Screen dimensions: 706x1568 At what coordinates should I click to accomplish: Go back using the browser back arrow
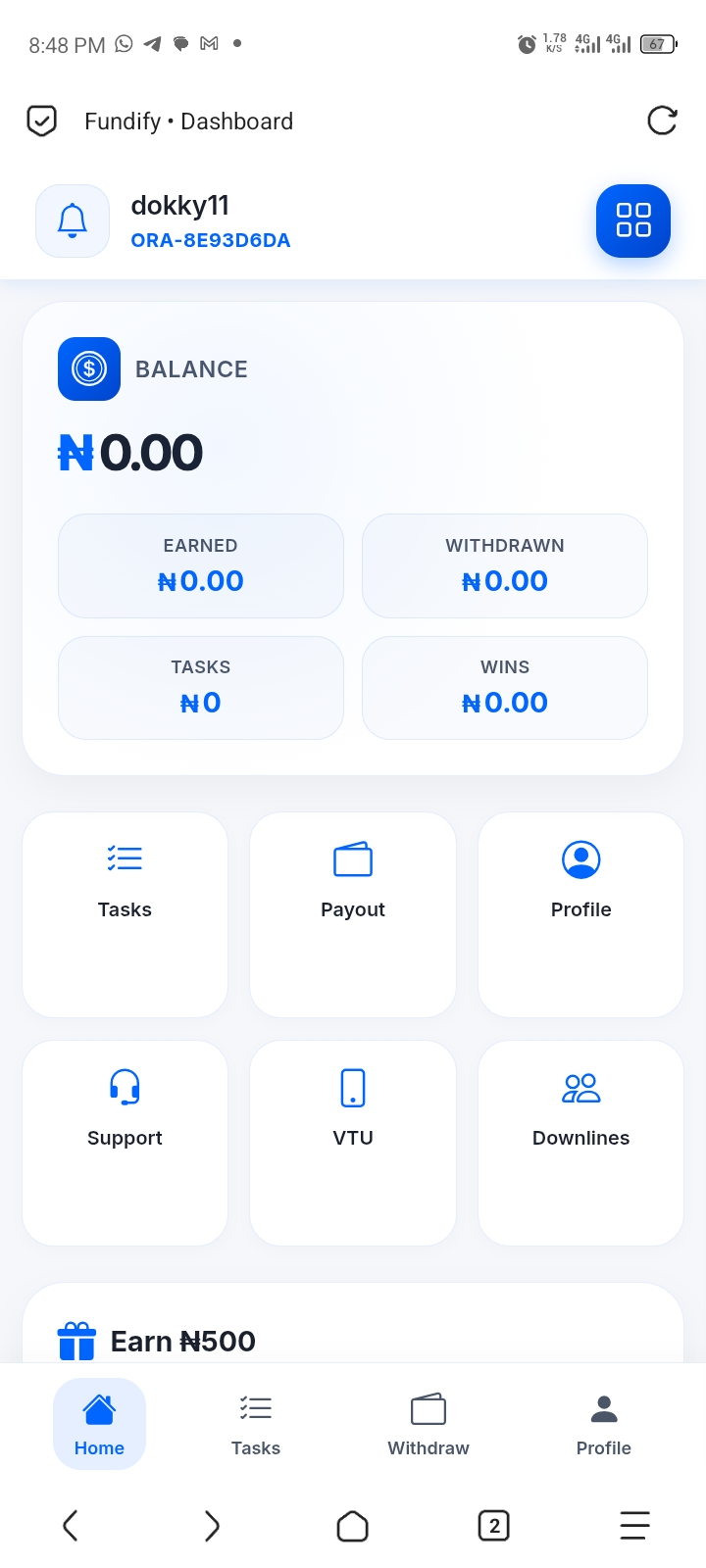(70, 1525)
